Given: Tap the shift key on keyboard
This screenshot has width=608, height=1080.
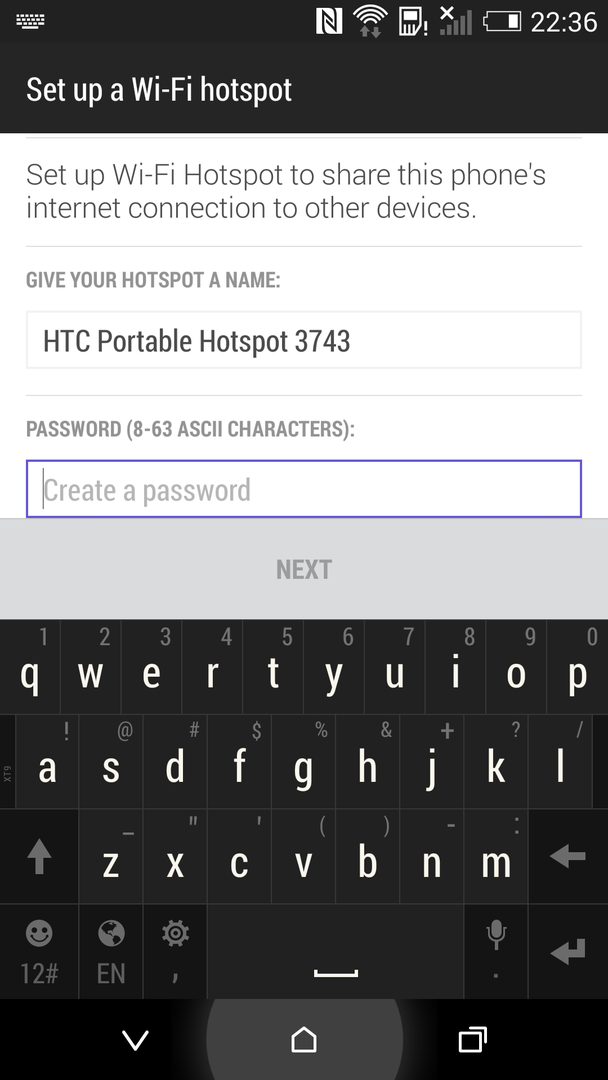Looking at the screenshot, I should tap(39, 857).
